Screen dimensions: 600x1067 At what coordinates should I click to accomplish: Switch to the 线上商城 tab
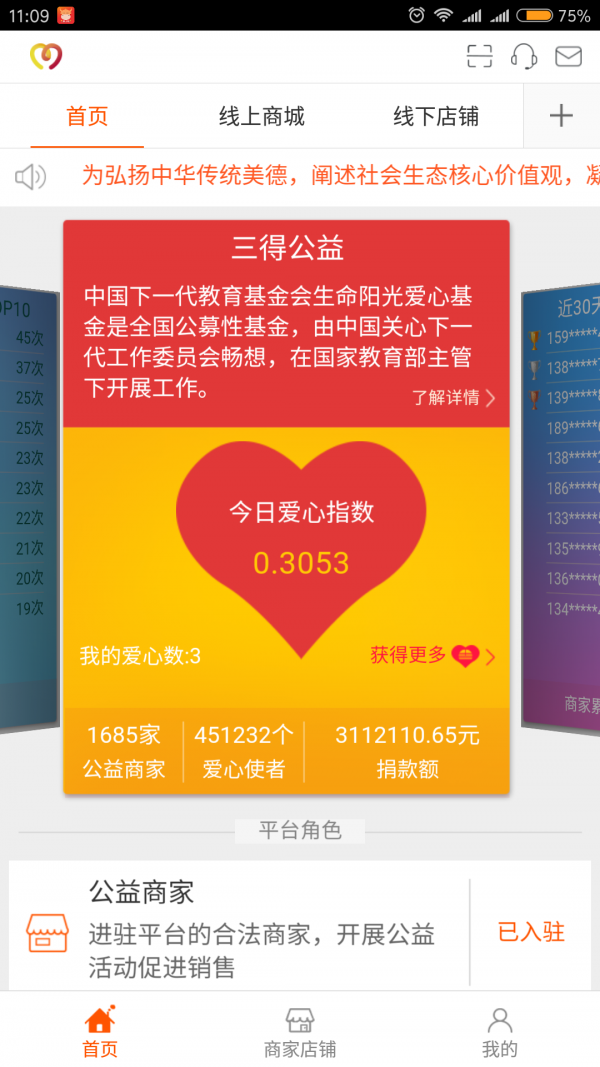click(262, 116)
